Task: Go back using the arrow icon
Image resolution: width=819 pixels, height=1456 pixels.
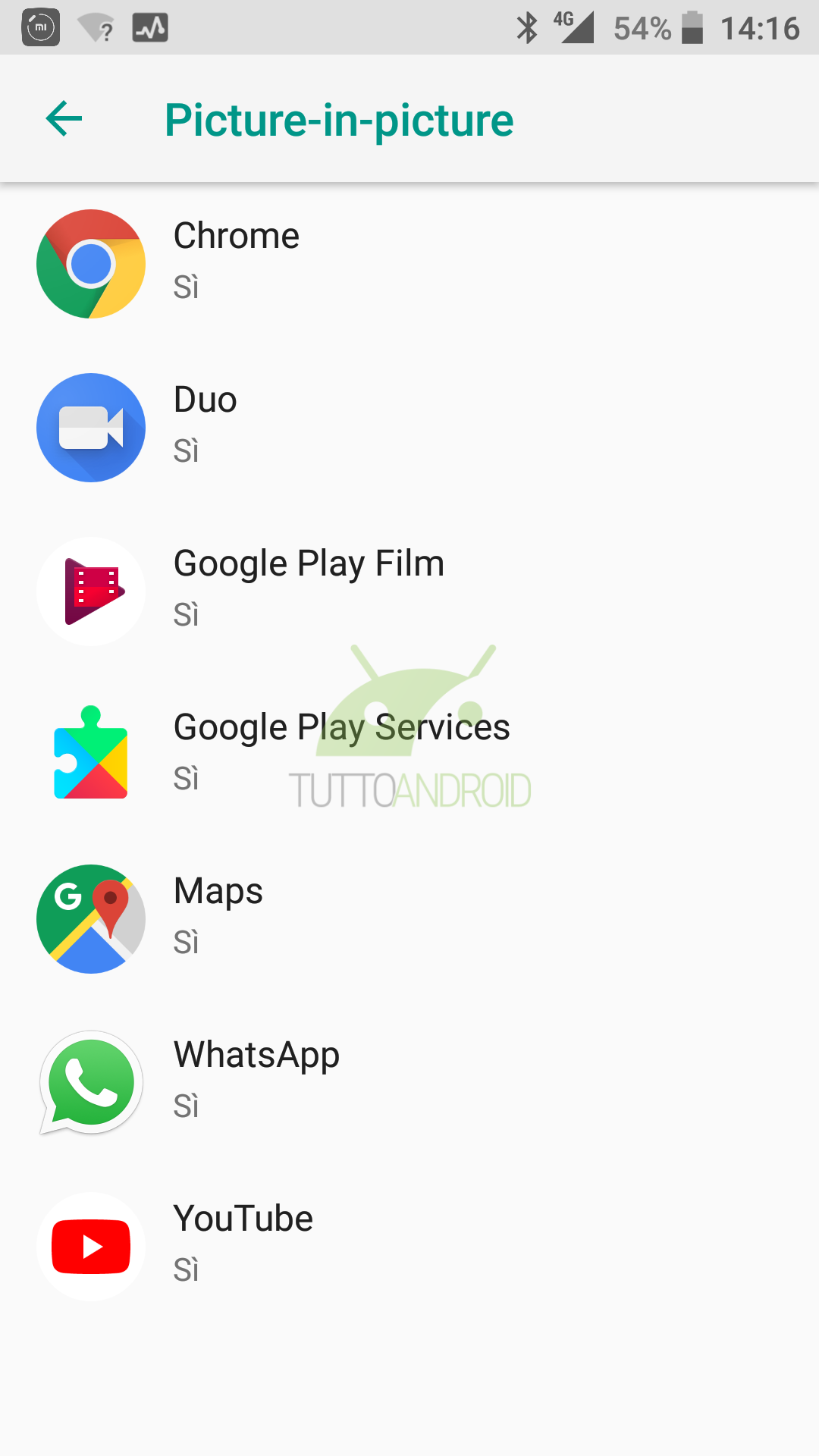Action: click(64, 119)
